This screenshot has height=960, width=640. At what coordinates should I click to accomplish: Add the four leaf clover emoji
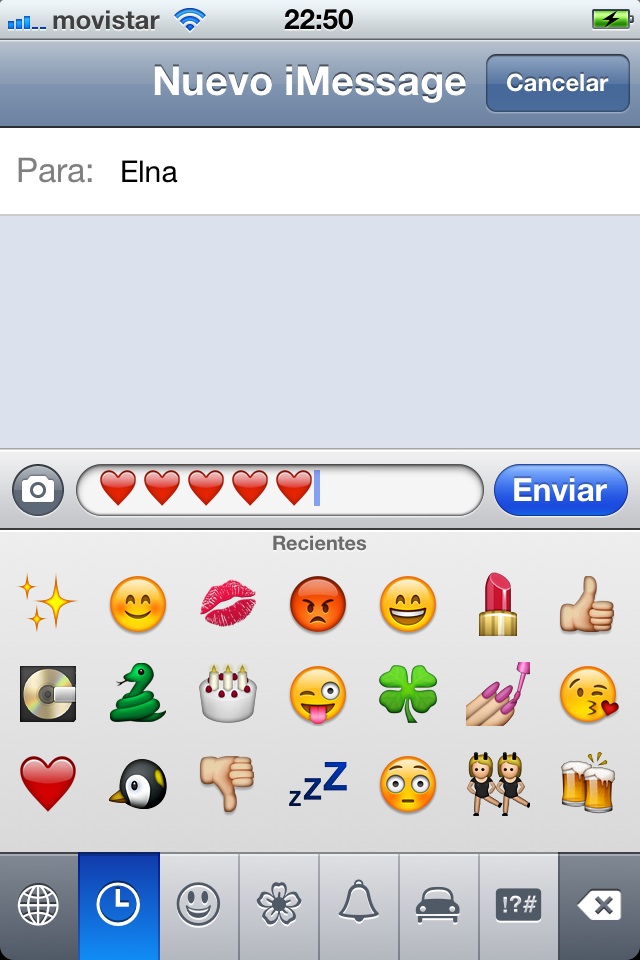pyautogui.click(x=408, y=692)
